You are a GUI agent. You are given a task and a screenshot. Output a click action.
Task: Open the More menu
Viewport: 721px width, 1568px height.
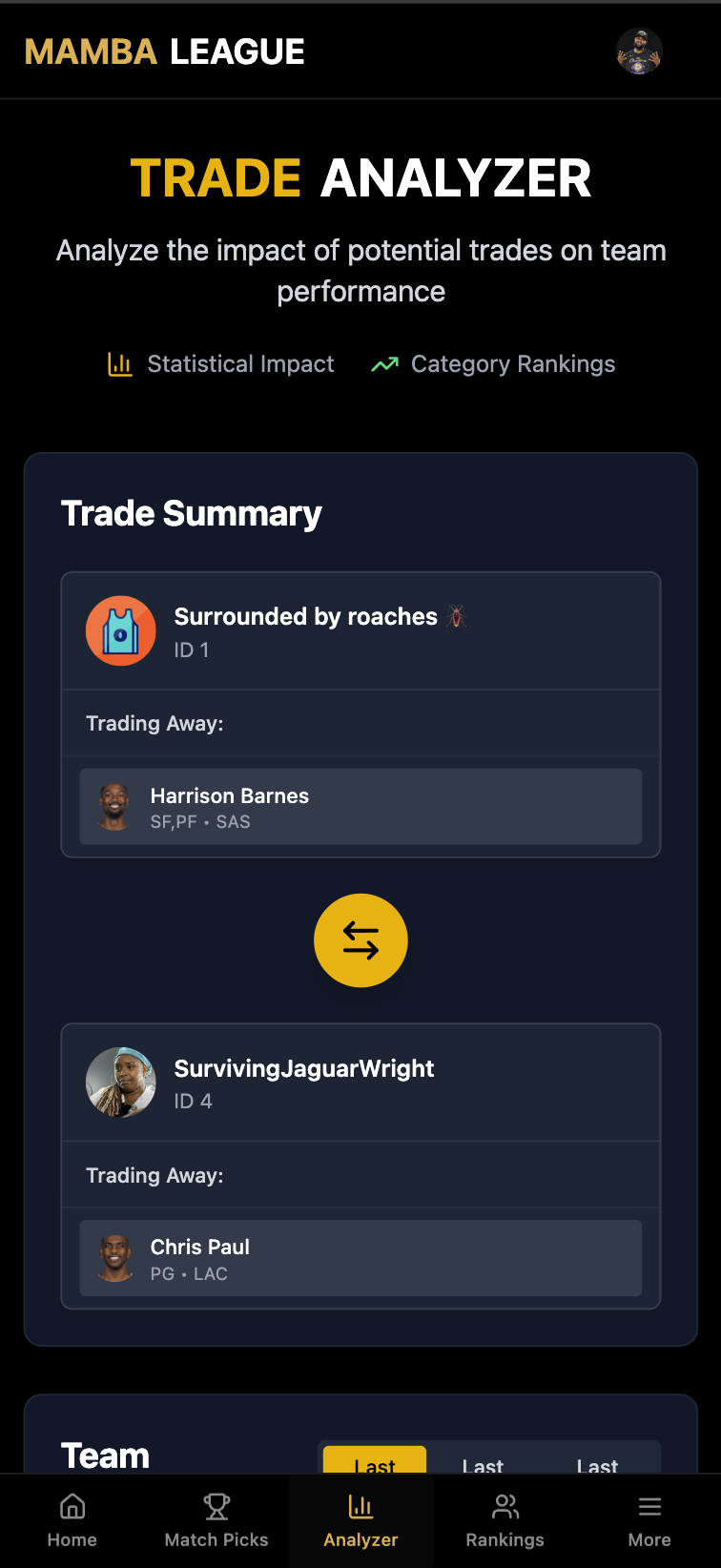tap(649, 1520)
